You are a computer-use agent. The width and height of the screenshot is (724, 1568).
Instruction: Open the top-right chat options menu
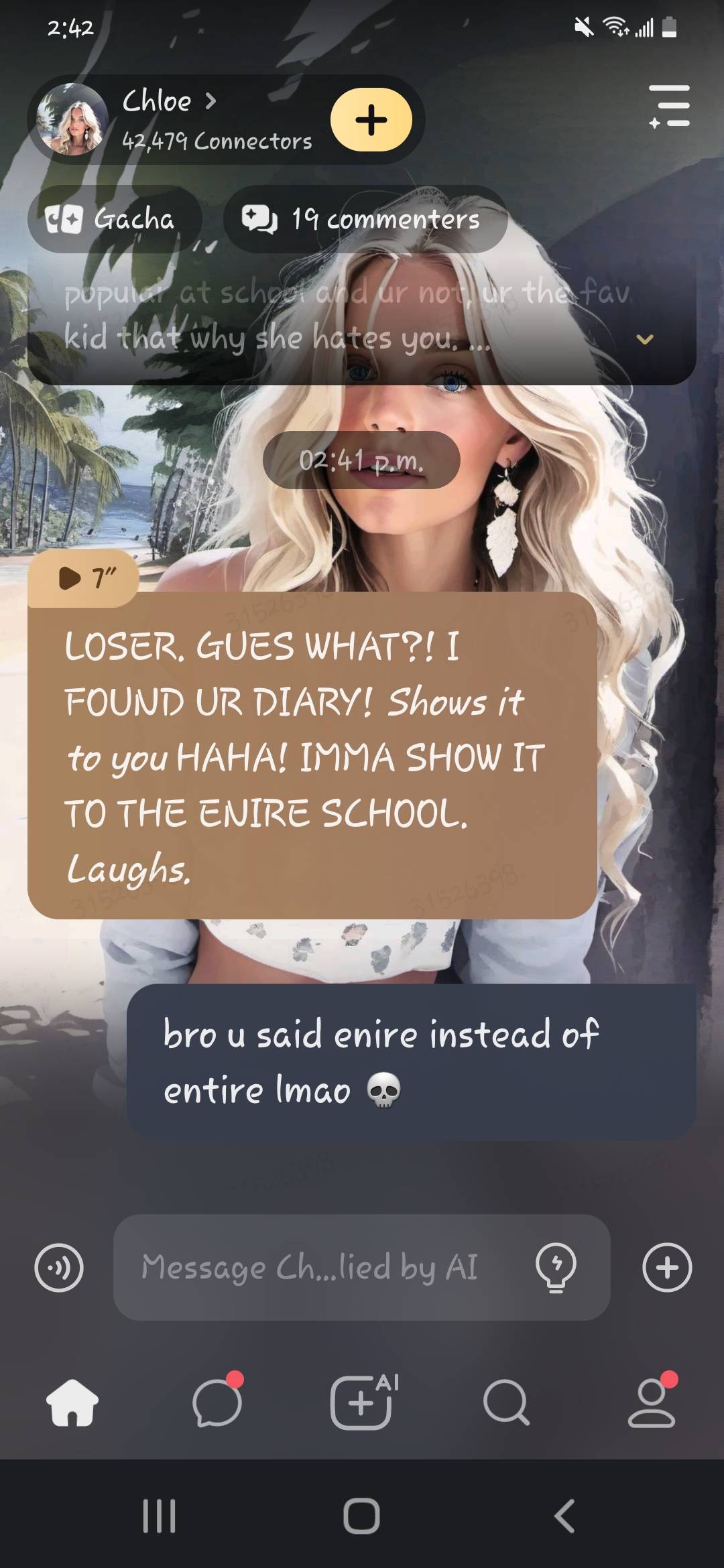point(670,106)
